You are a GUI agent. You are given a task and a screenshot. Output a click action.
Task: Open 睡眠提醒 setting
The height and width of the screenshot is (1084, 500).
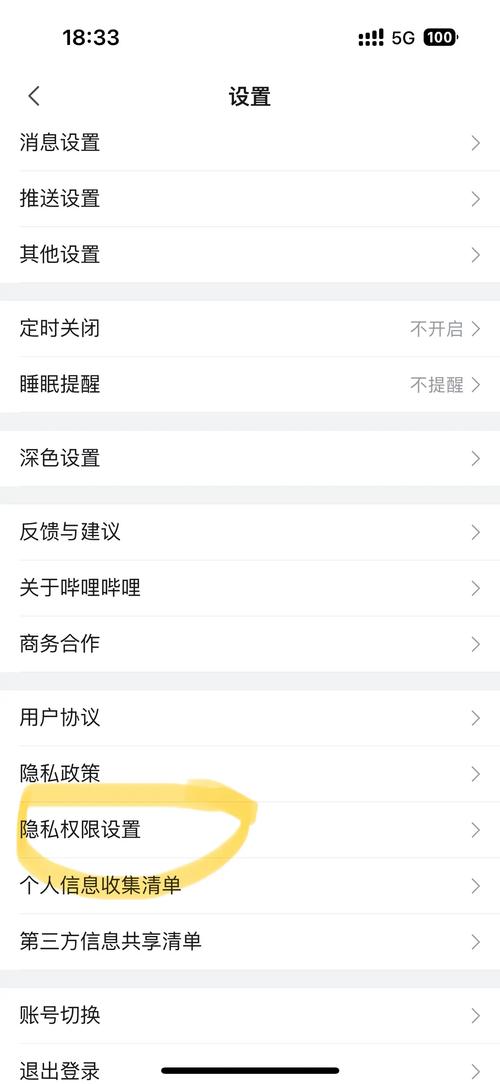[250, 384]
